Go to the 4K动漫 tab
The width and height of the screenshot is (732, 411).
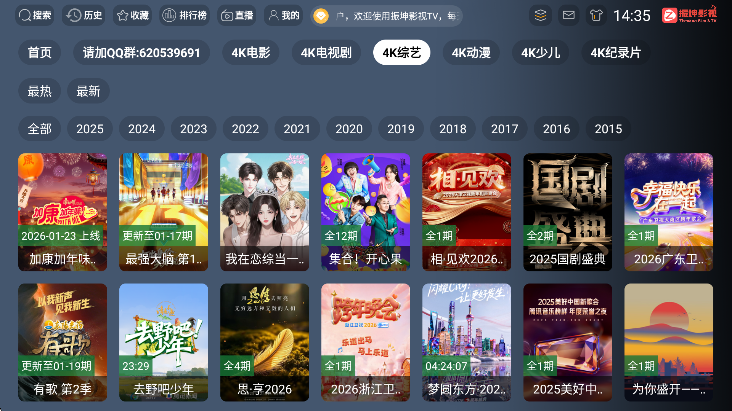(470, 53)
